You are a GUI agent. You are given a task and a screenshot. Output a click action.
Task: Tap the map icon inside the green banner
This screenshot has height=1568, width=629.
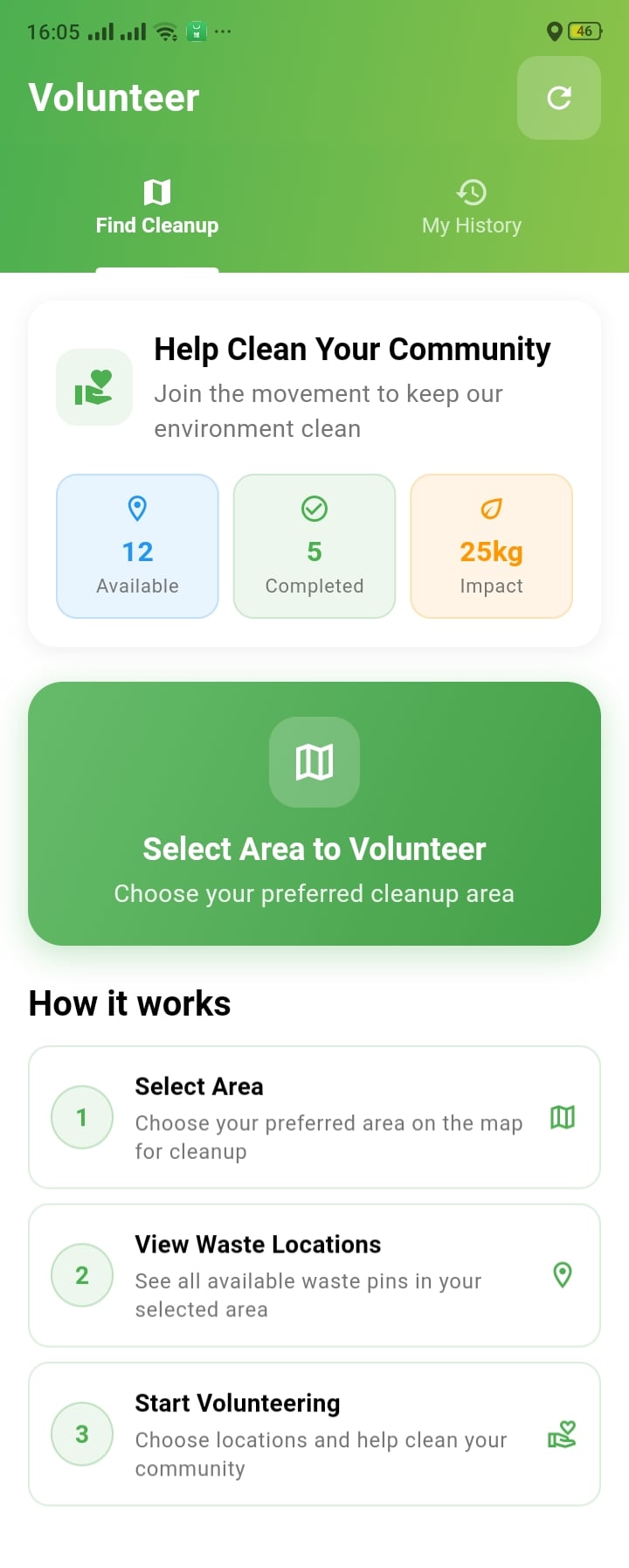point(314,761)
